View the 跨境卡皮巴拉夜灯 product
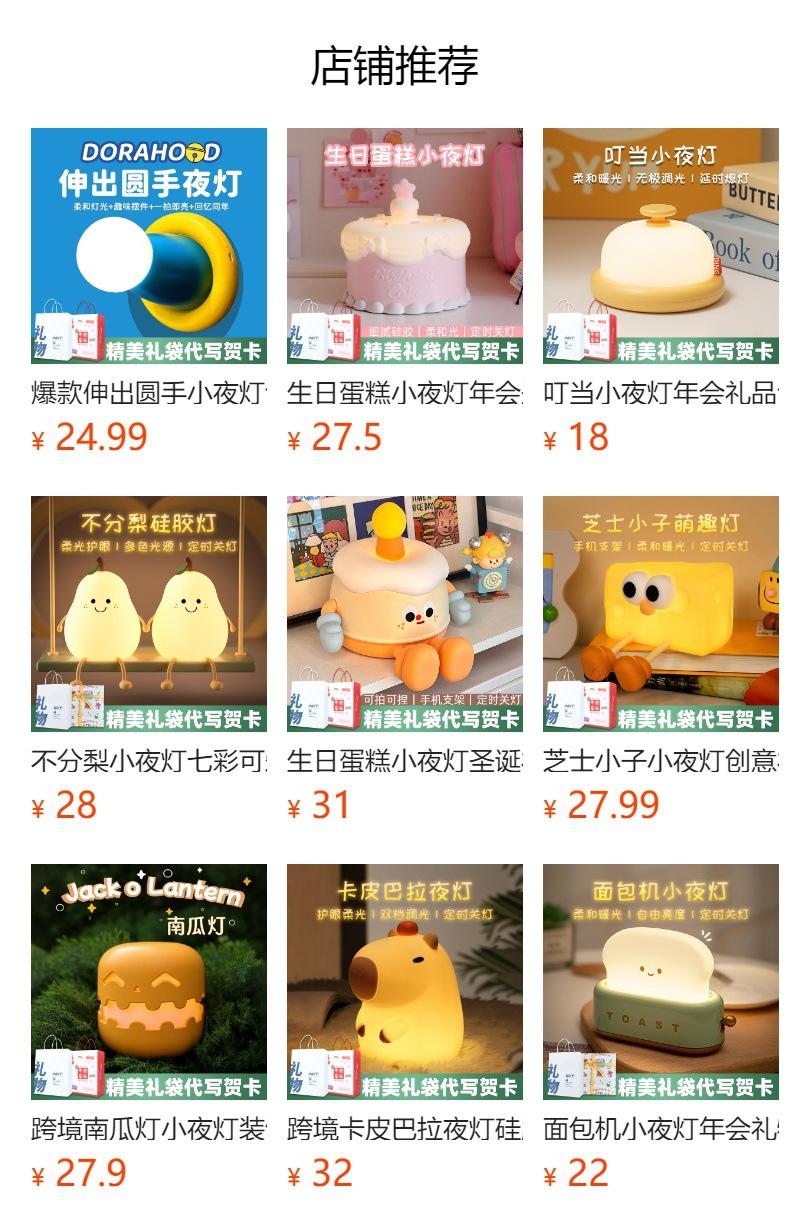 click(405, 982)
